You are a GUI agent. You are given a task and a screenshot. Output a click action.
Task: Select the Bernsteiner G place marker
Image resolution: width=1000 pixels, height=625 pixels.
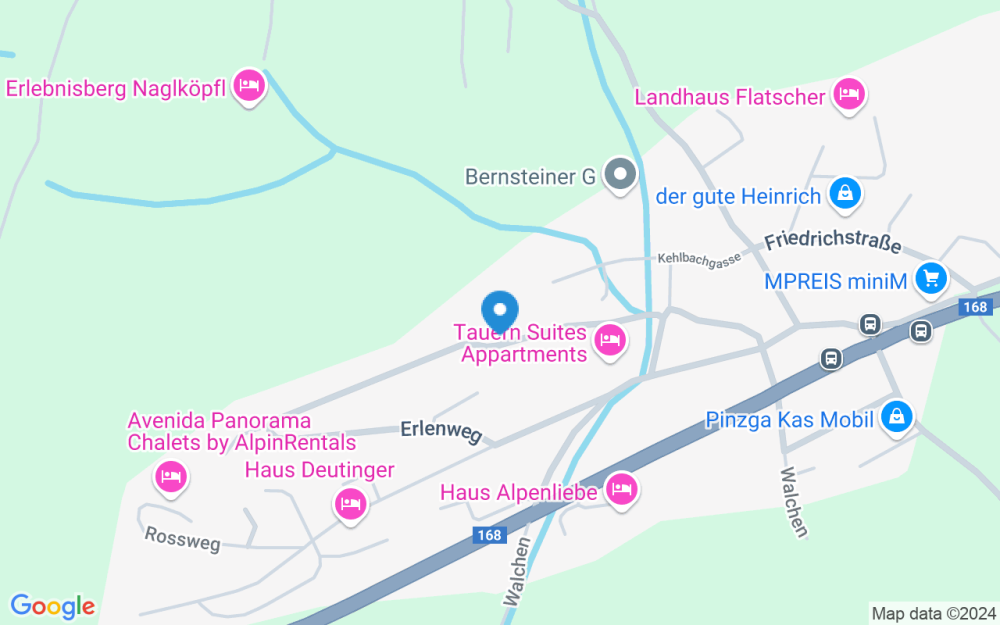click(x=620, y=175)
